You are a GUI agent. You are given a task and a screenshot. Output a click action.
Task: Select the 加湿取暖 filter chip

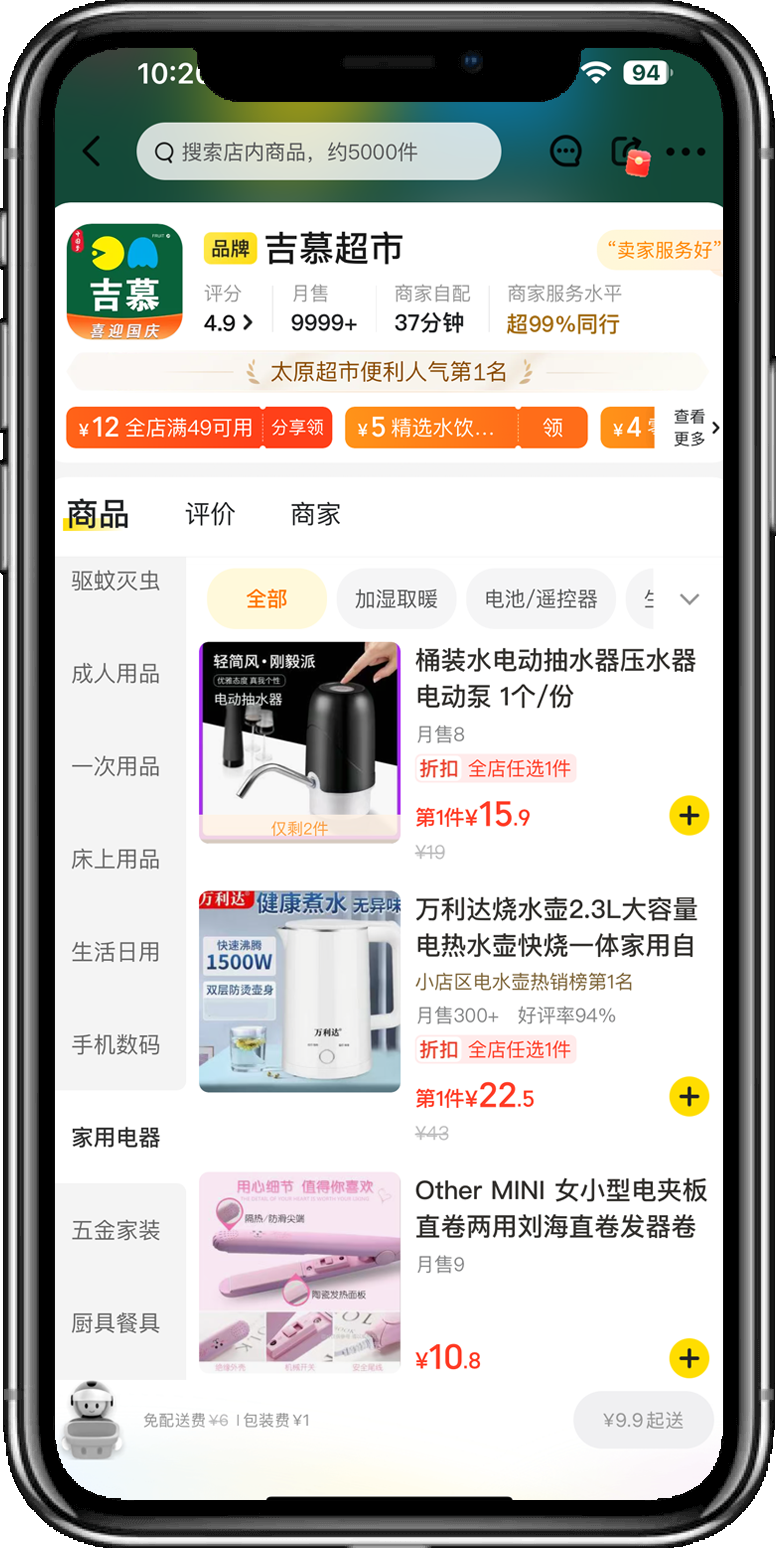(396, 599)
